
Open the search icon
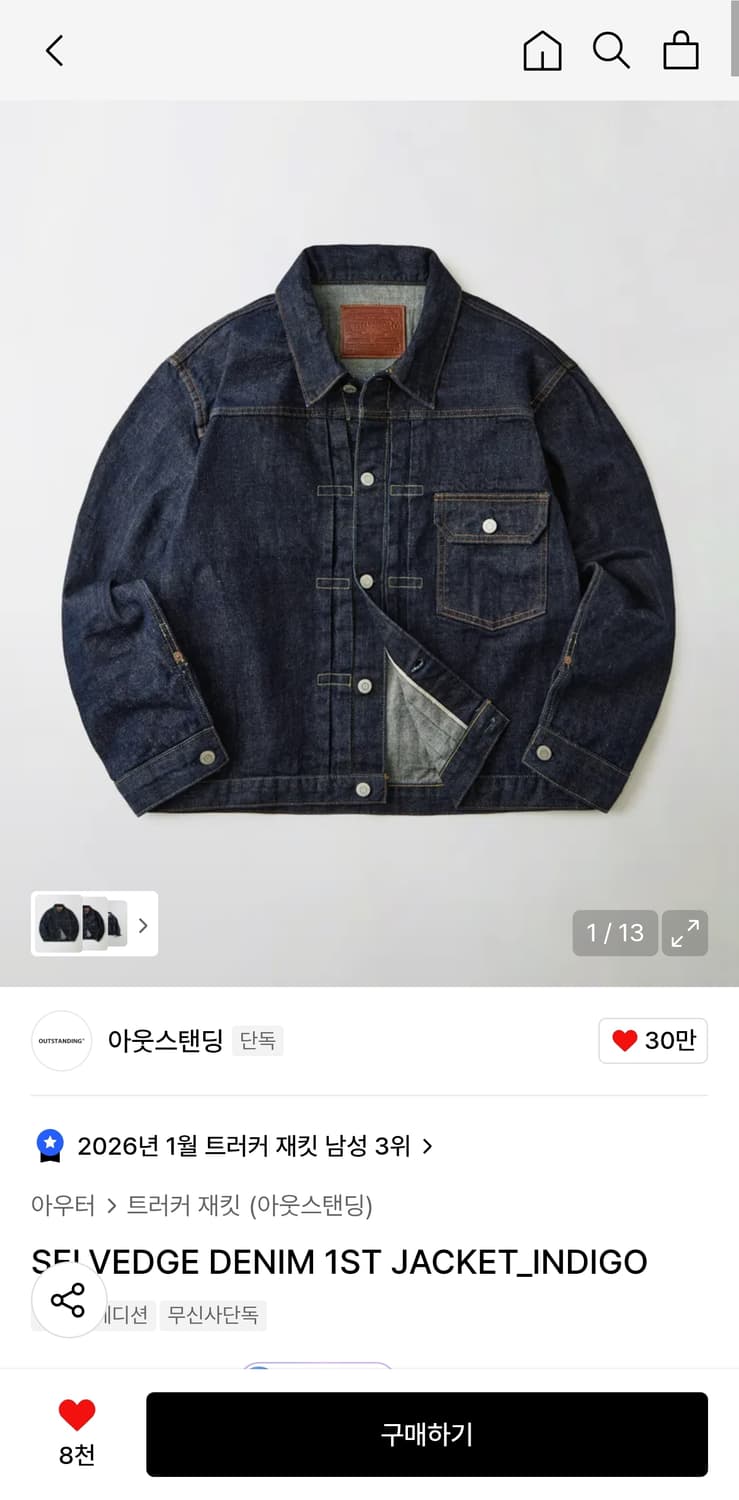[611, 50]
